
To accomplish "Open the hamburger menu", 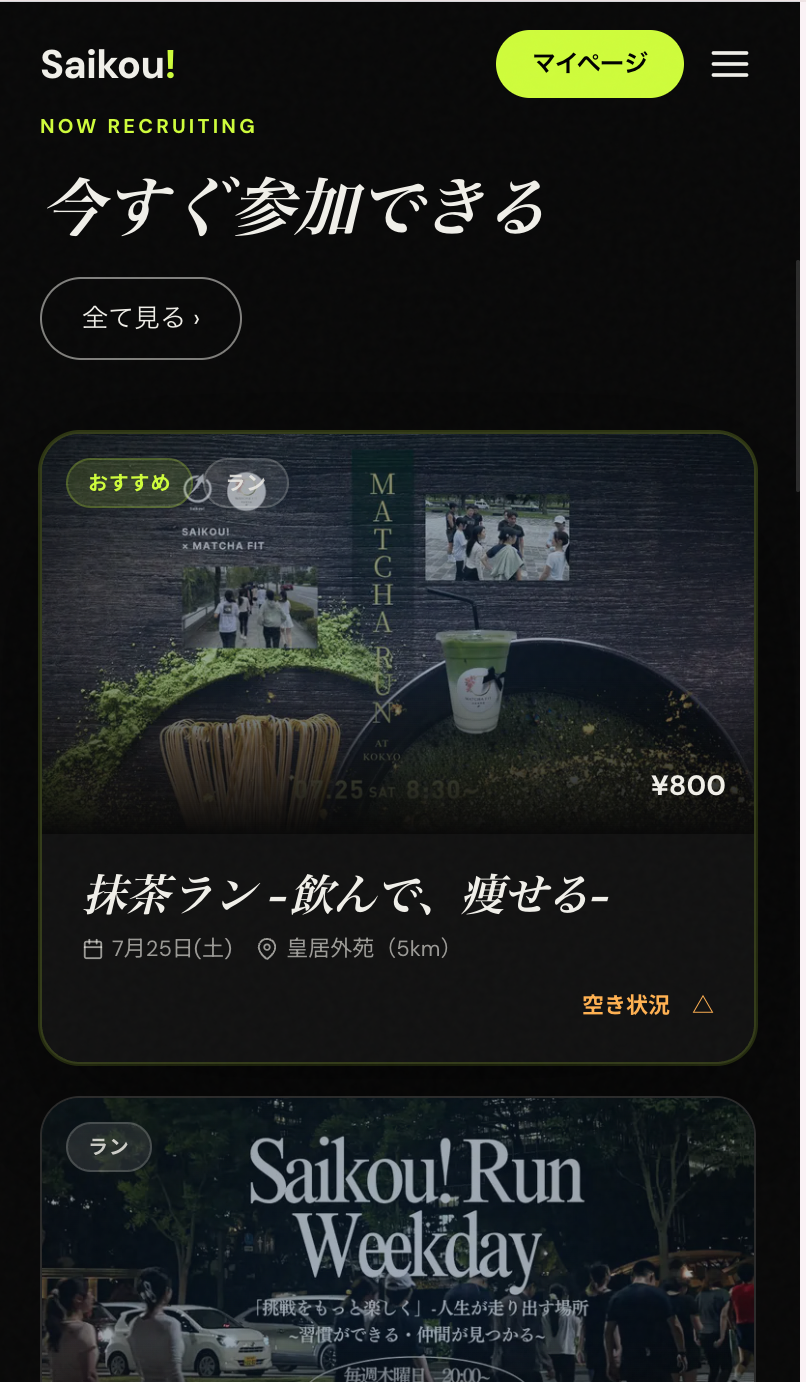I will pyautogui.click(x=729, y=64).
